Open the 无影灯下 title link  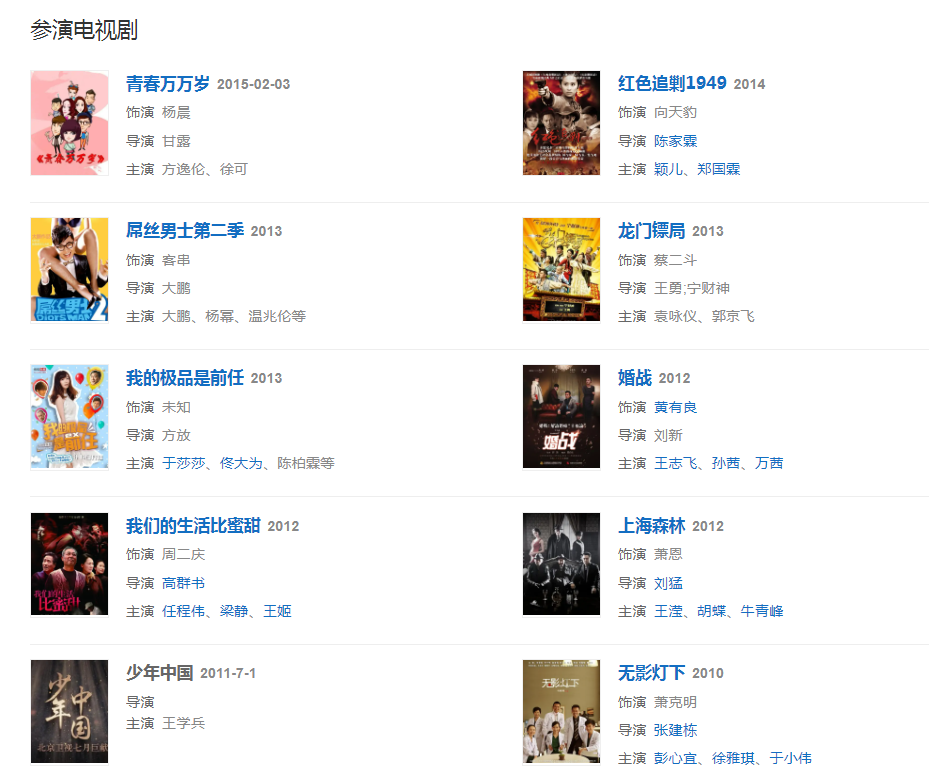[x=651, y=673]
